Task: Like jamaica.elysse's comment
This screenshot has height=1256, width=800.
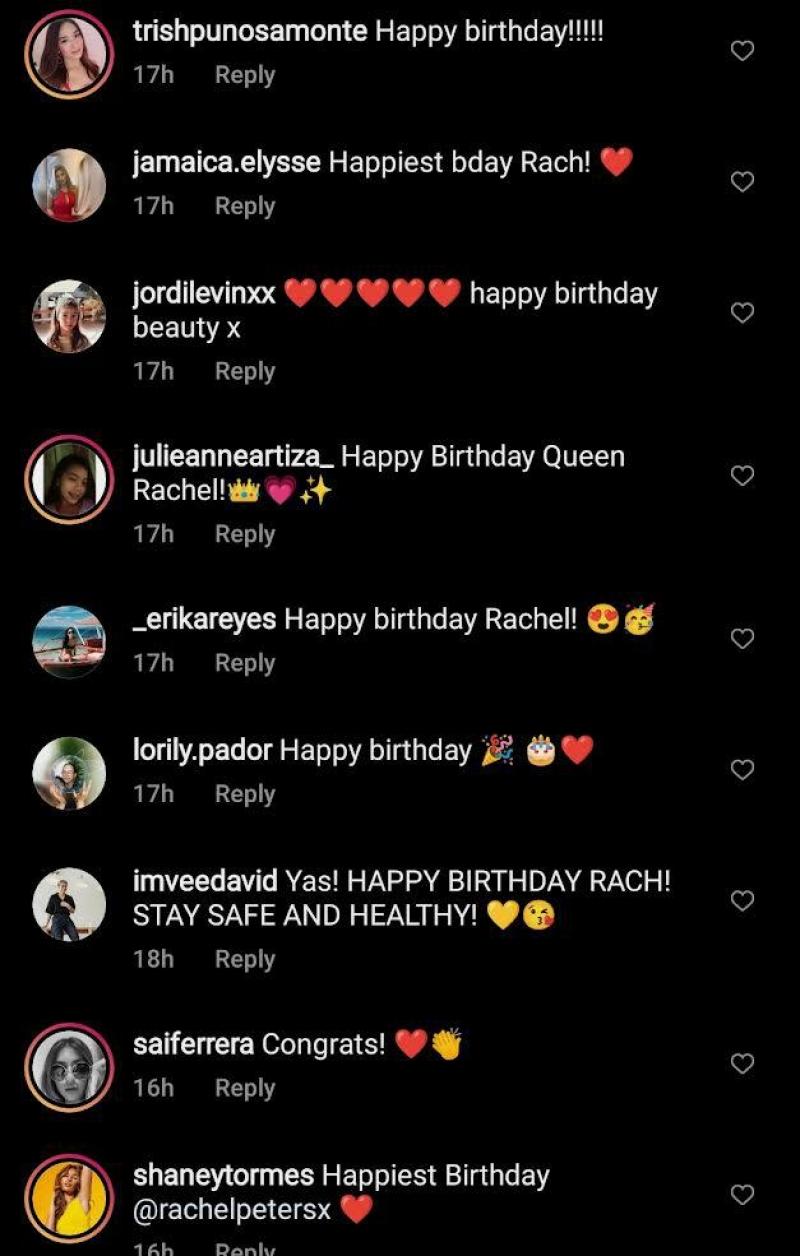Action: coord(742,182)
